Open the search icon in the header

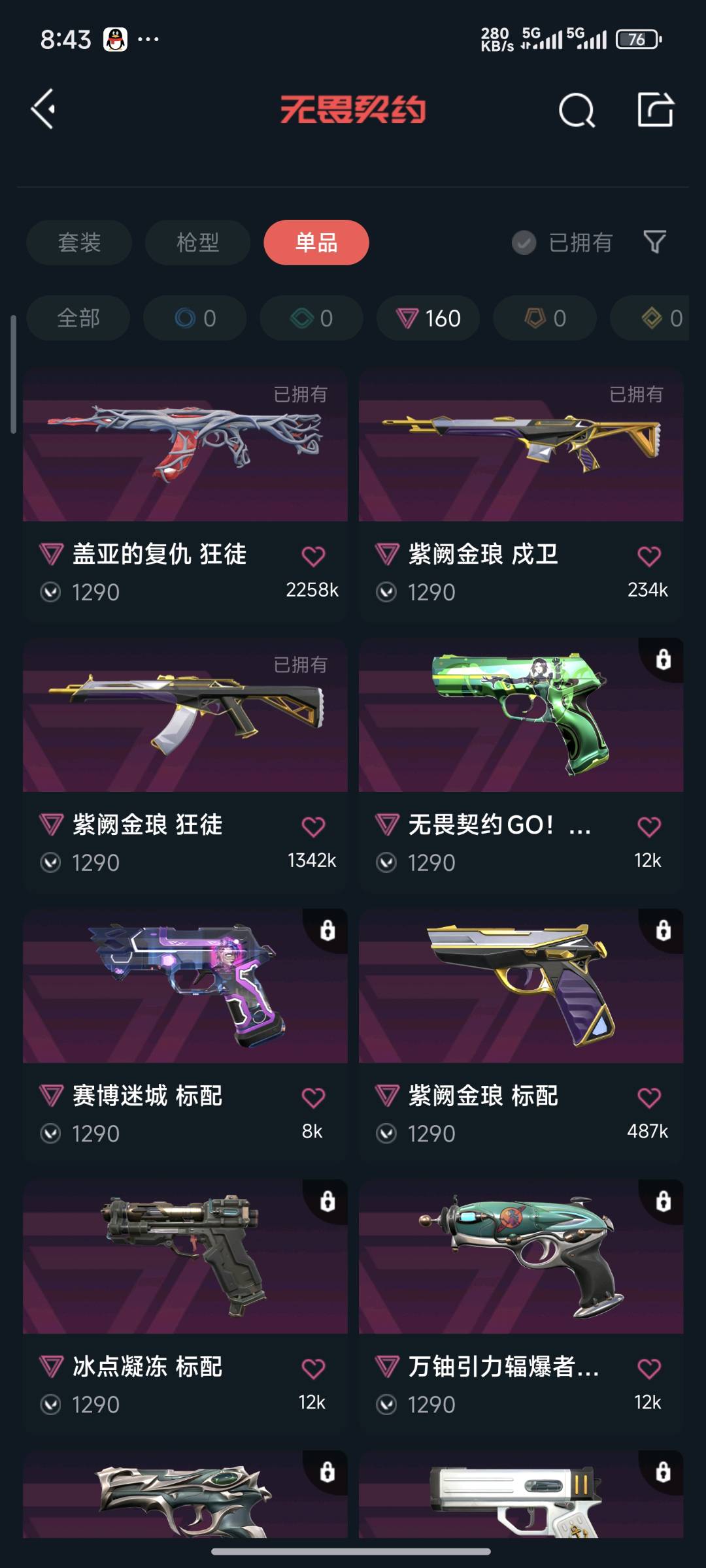coord(577,109)
